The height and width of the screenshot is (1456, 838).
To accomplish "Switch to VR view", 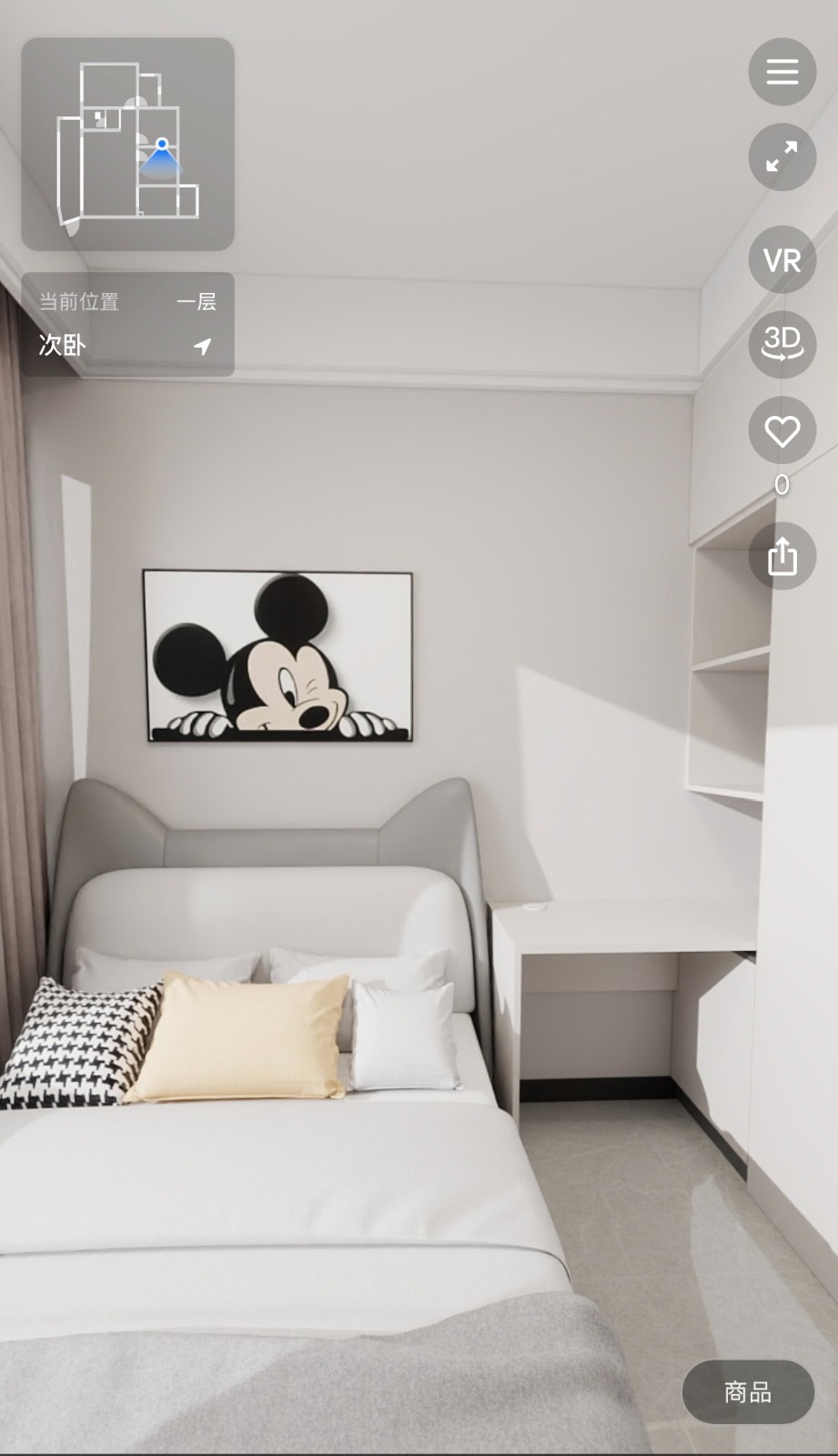I will 782,260.
